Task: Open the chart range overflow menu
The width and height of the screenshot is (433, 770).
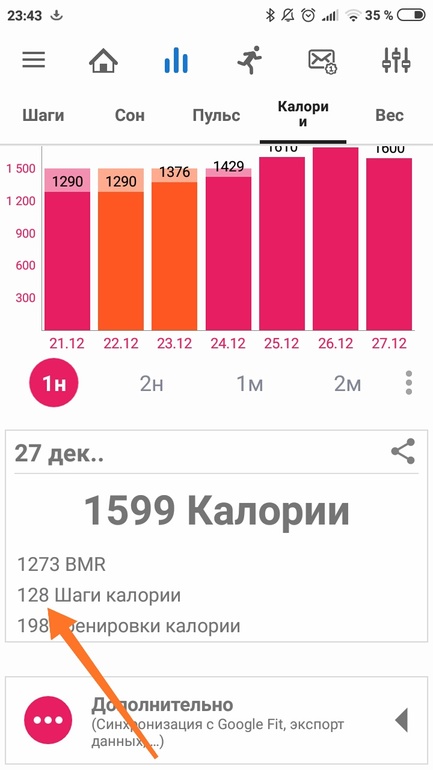Action: [x=408, y=383]
